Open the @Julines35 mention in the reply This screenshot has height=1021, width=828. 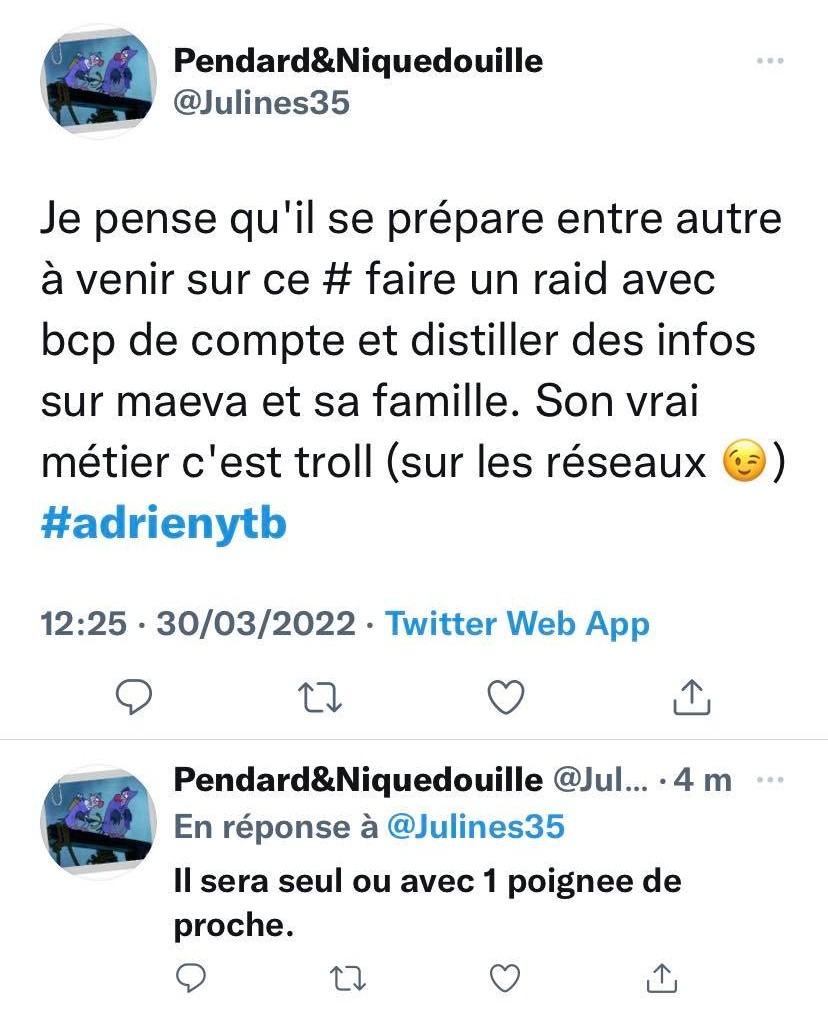tap(475, 827)
